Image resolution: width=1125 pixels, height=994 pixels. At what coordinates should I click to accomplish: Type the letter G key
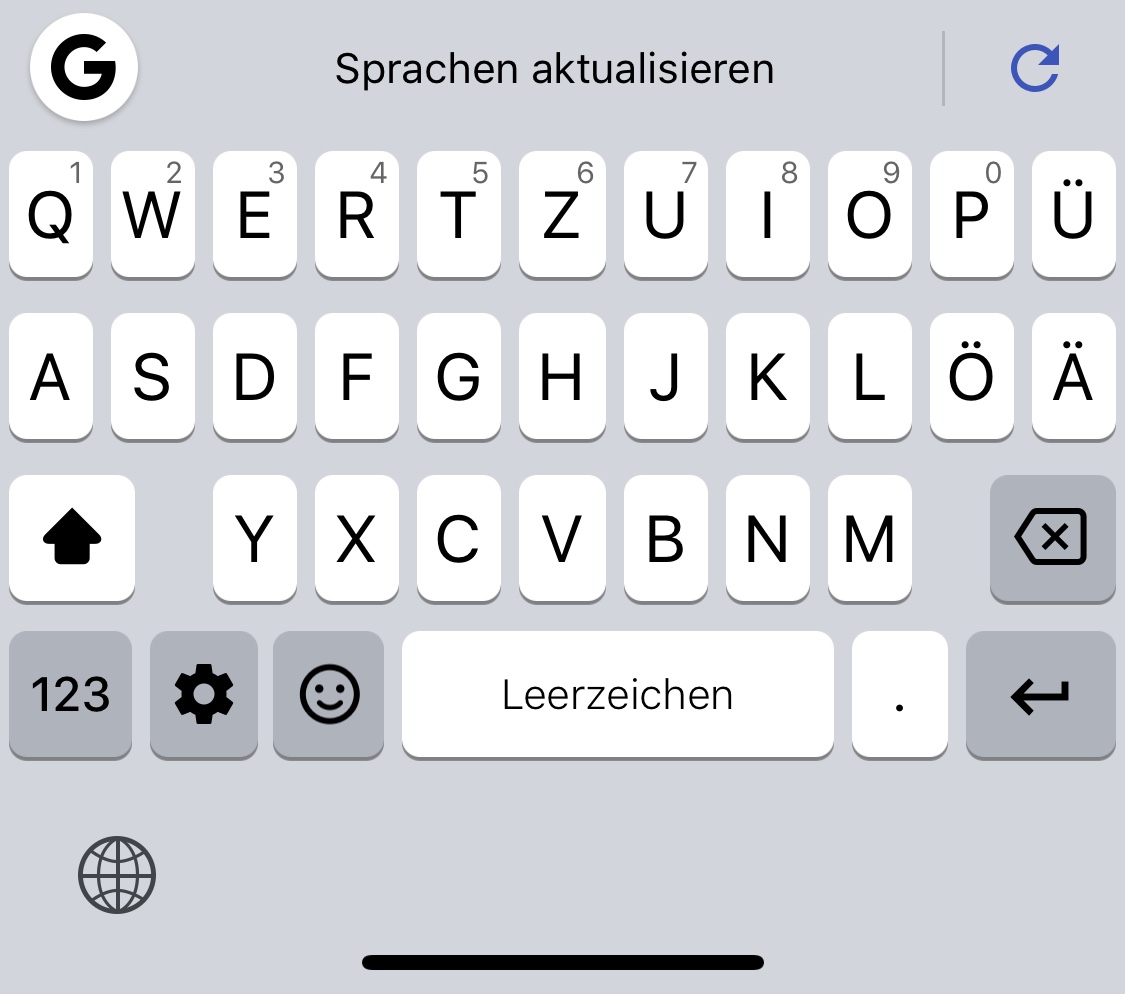[x=458, y=376]
